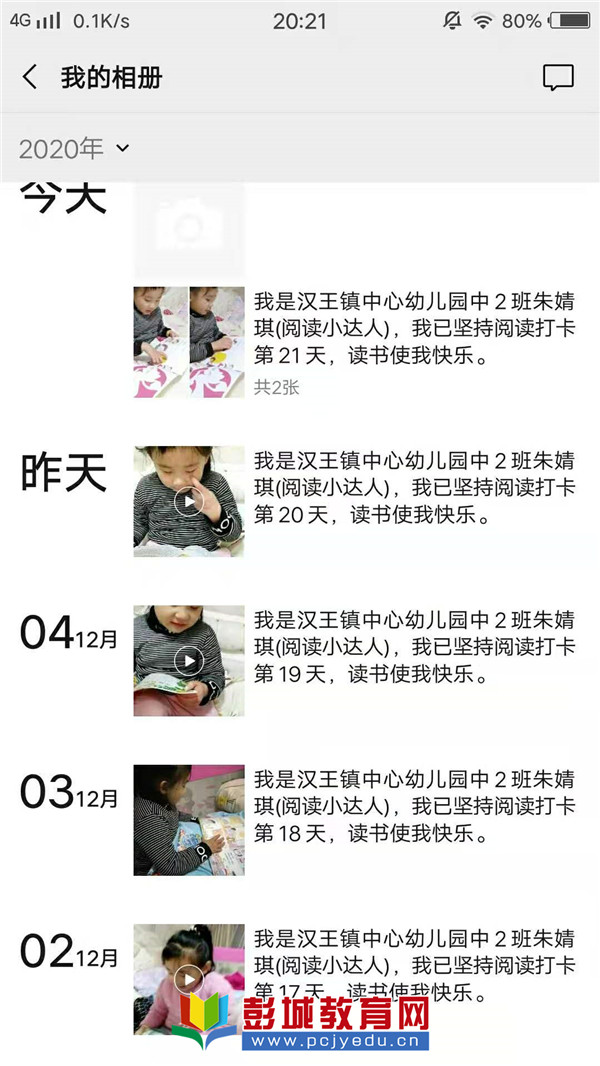Open the 03 December photo post

(189, 820)
